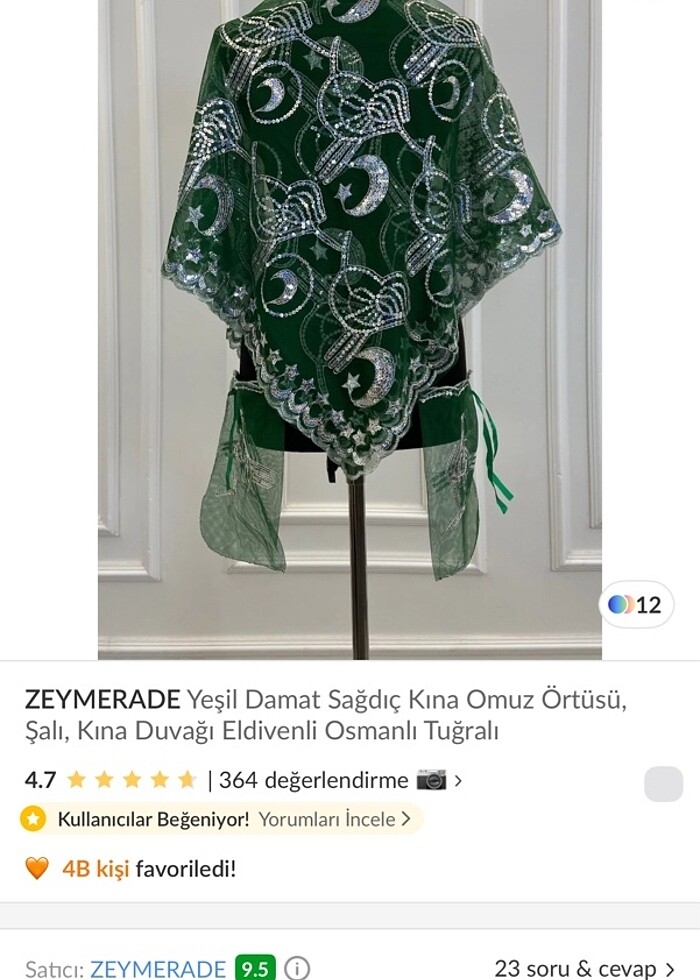Open the ZEYMERADE brand link in title

click(x=102, y=699)
